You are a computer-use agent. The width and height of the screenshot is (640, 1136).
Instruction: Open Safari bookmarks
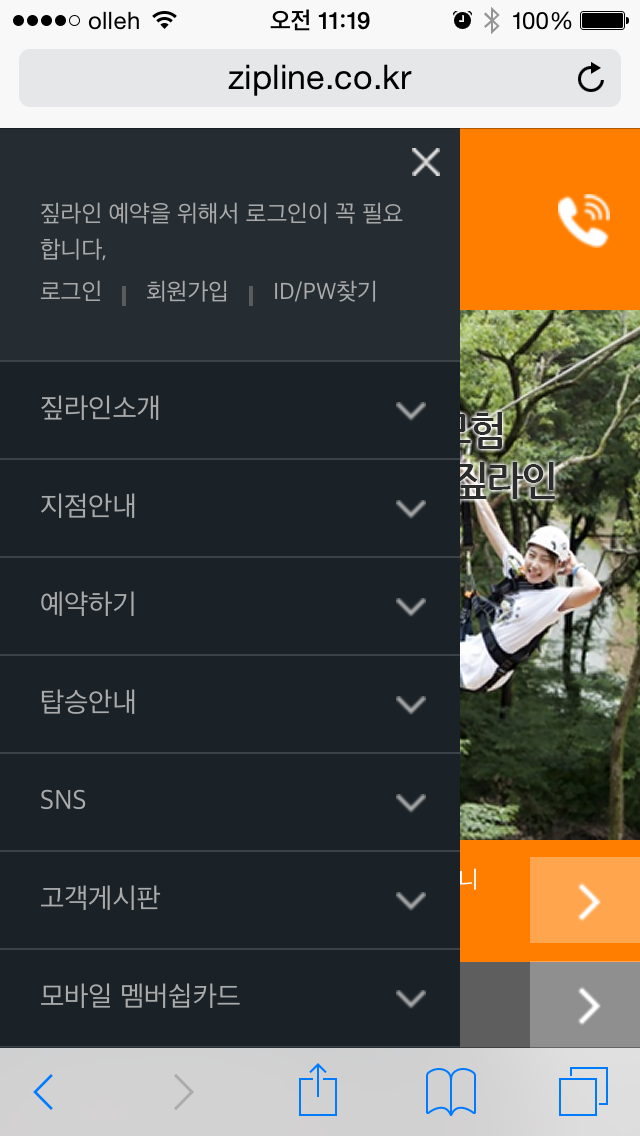pyautogui.click(x=451, y=1091)
